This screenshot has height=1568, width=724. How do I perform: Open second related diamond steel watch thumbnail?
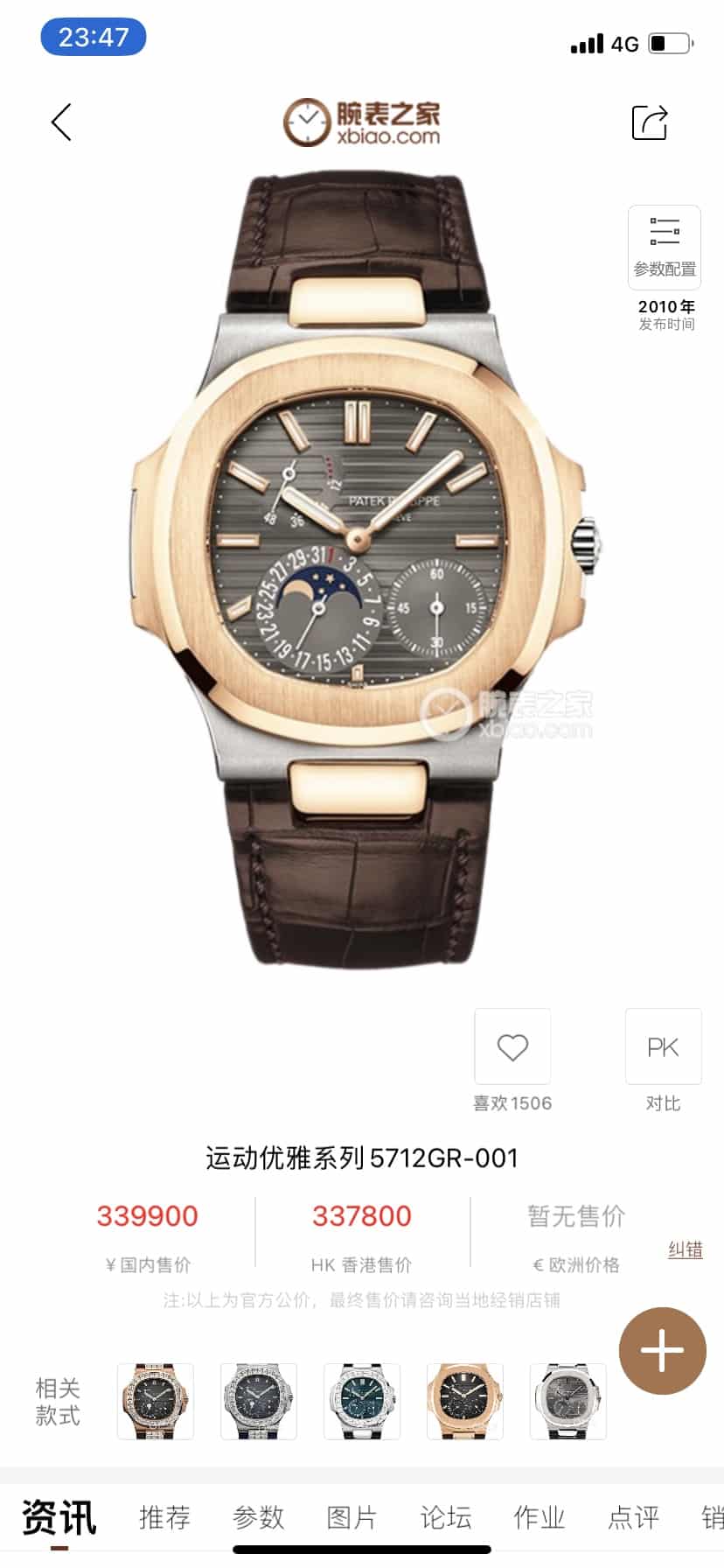click(x=258, y=1401)
